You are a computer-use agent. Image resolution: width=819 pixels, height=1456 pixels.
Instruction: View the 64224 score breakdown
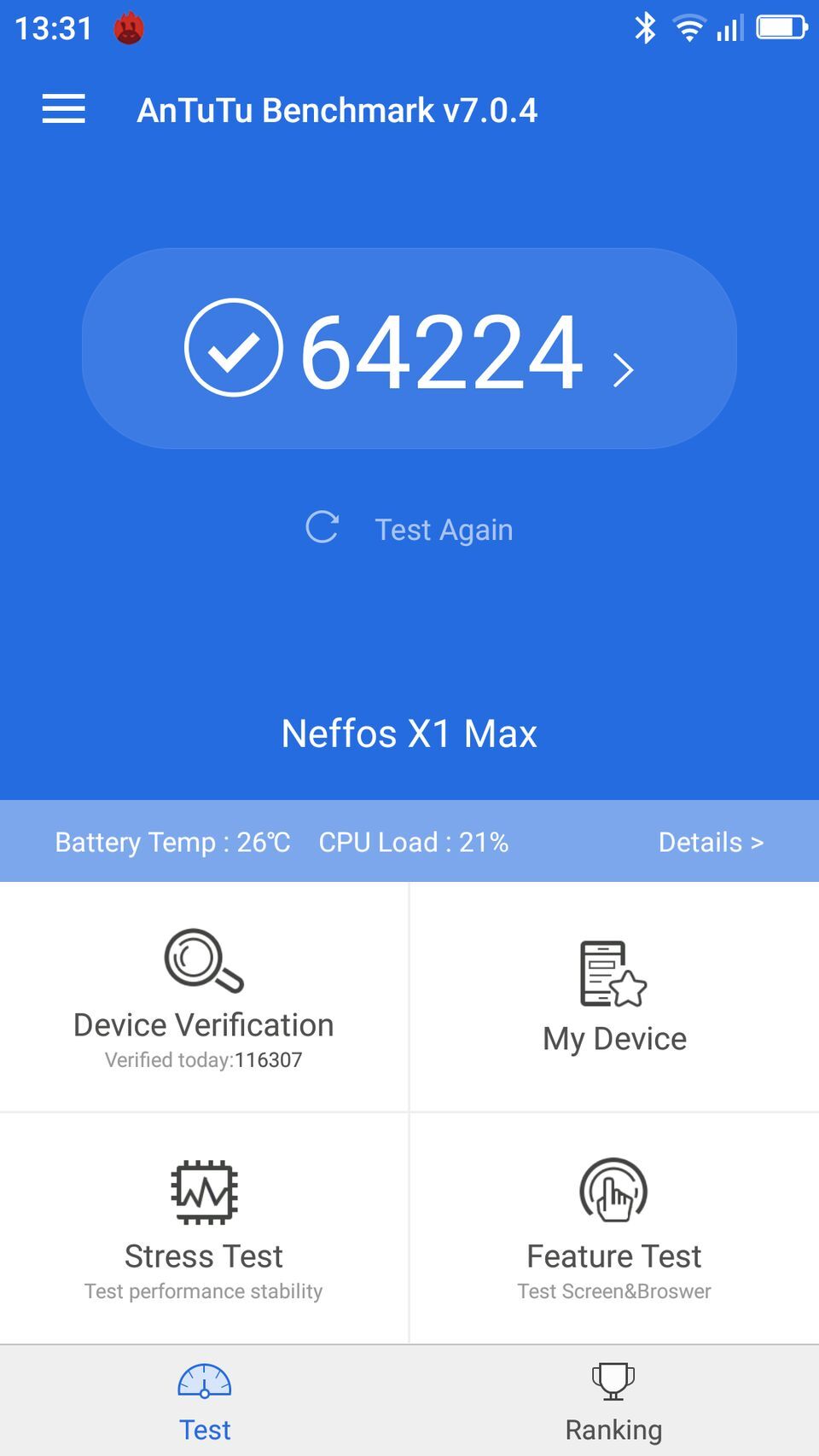click(409, 349)
